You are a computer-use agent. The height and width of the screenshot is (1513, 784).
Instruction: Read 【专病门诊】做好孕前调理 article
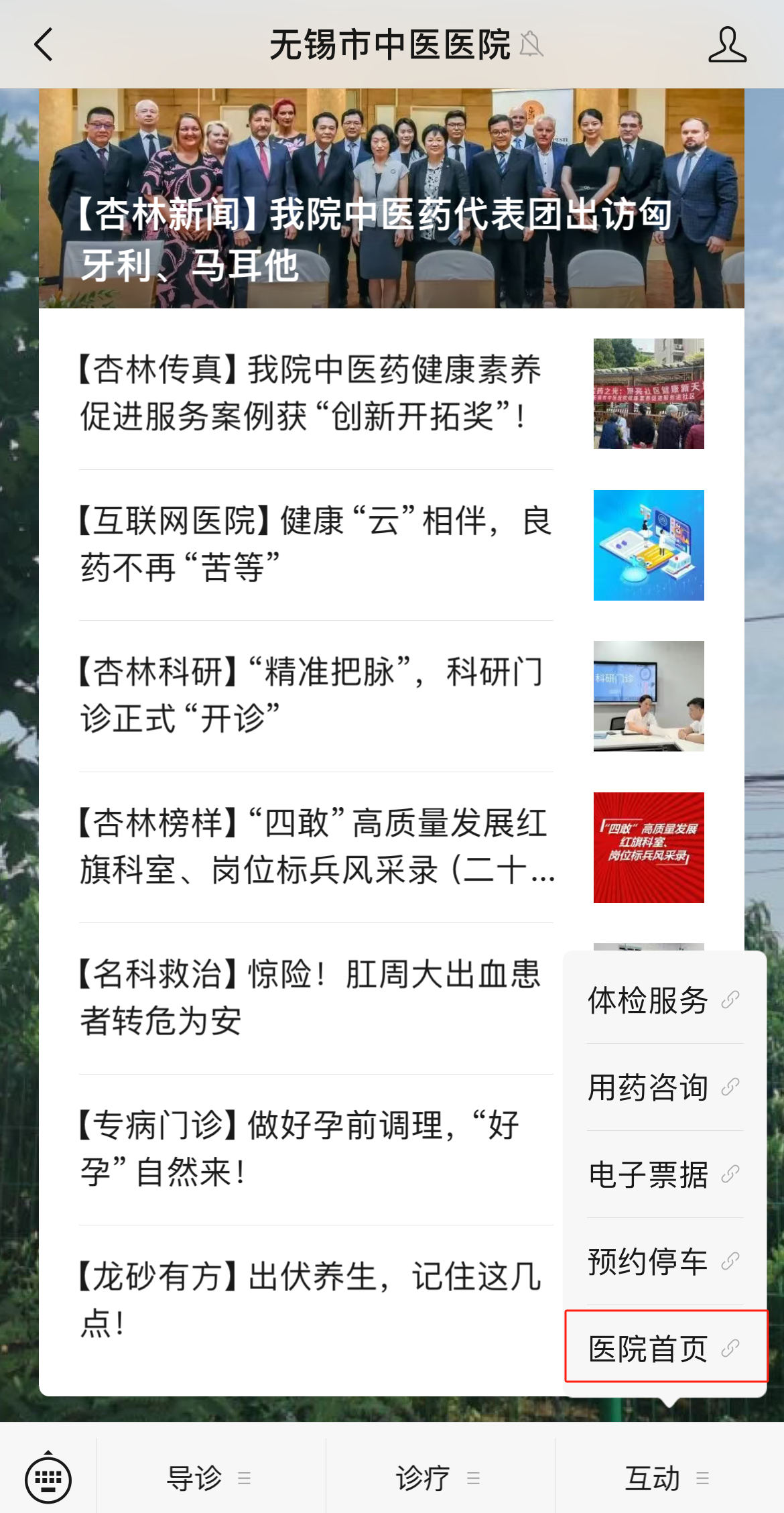[302, 1149]
